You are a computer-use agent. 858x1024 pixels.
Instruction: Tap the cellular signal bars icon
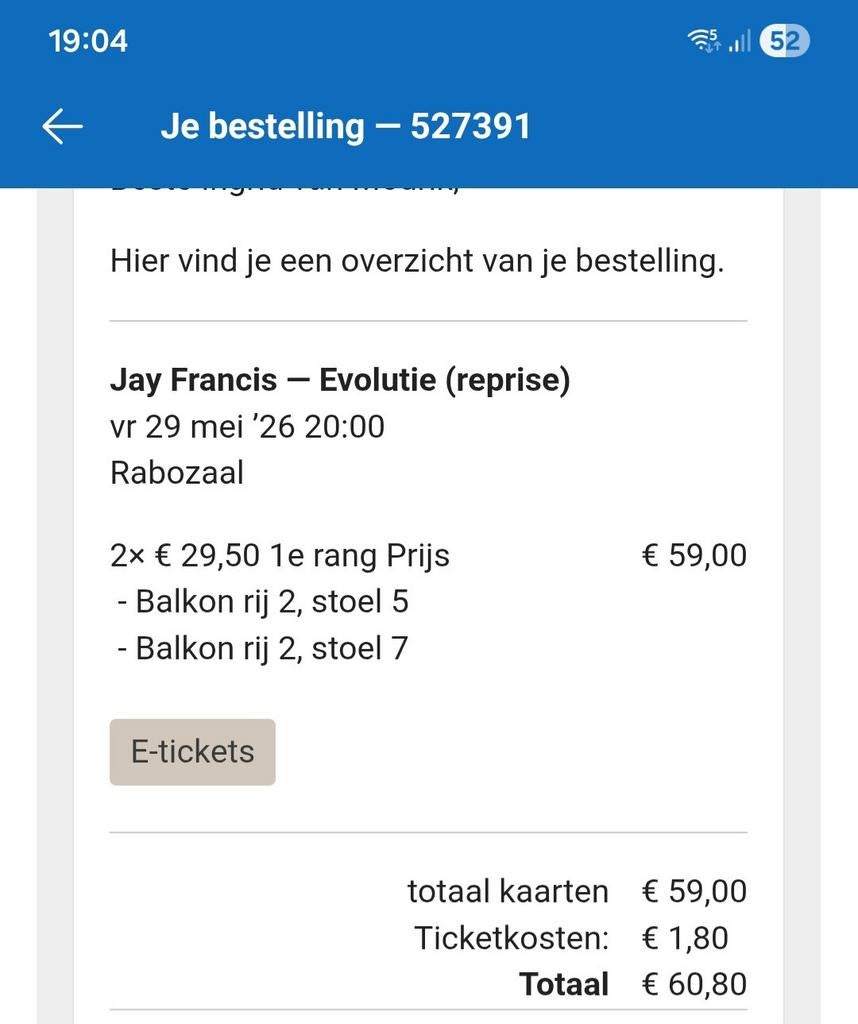click(x=740, y=41)
